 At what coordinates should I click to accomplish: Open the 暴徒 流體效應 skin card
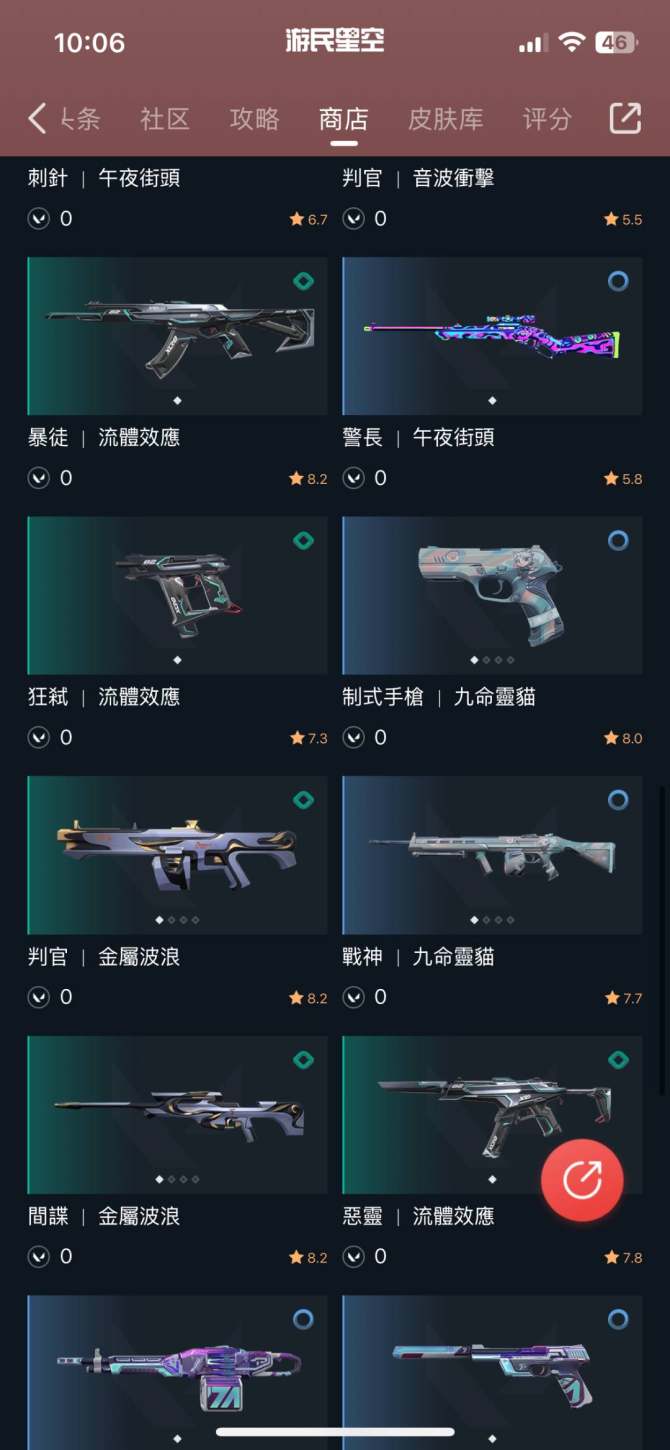[177, 336]
